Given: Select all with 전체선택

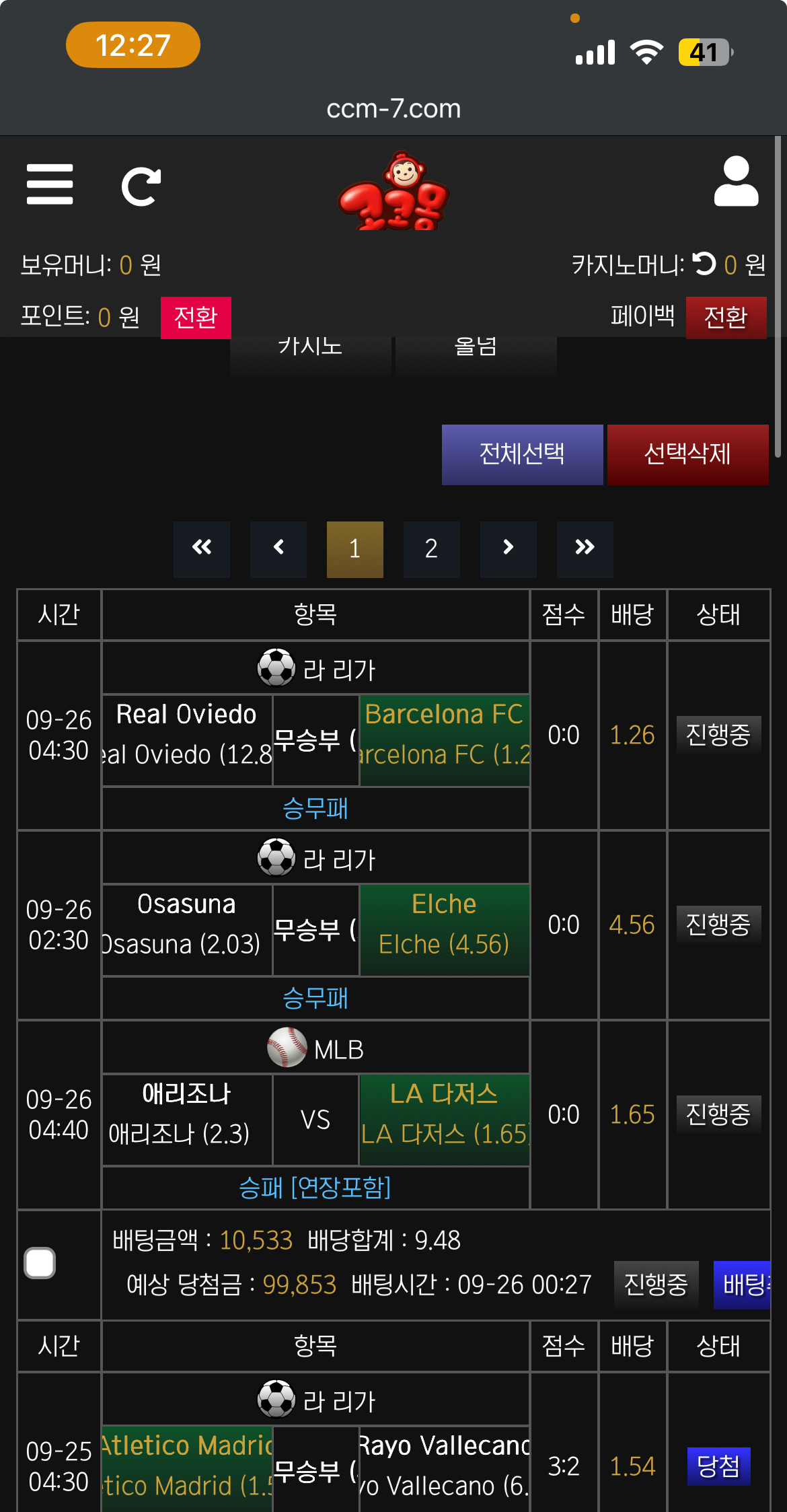Looking at the screenshot, I should coord(522,454).
